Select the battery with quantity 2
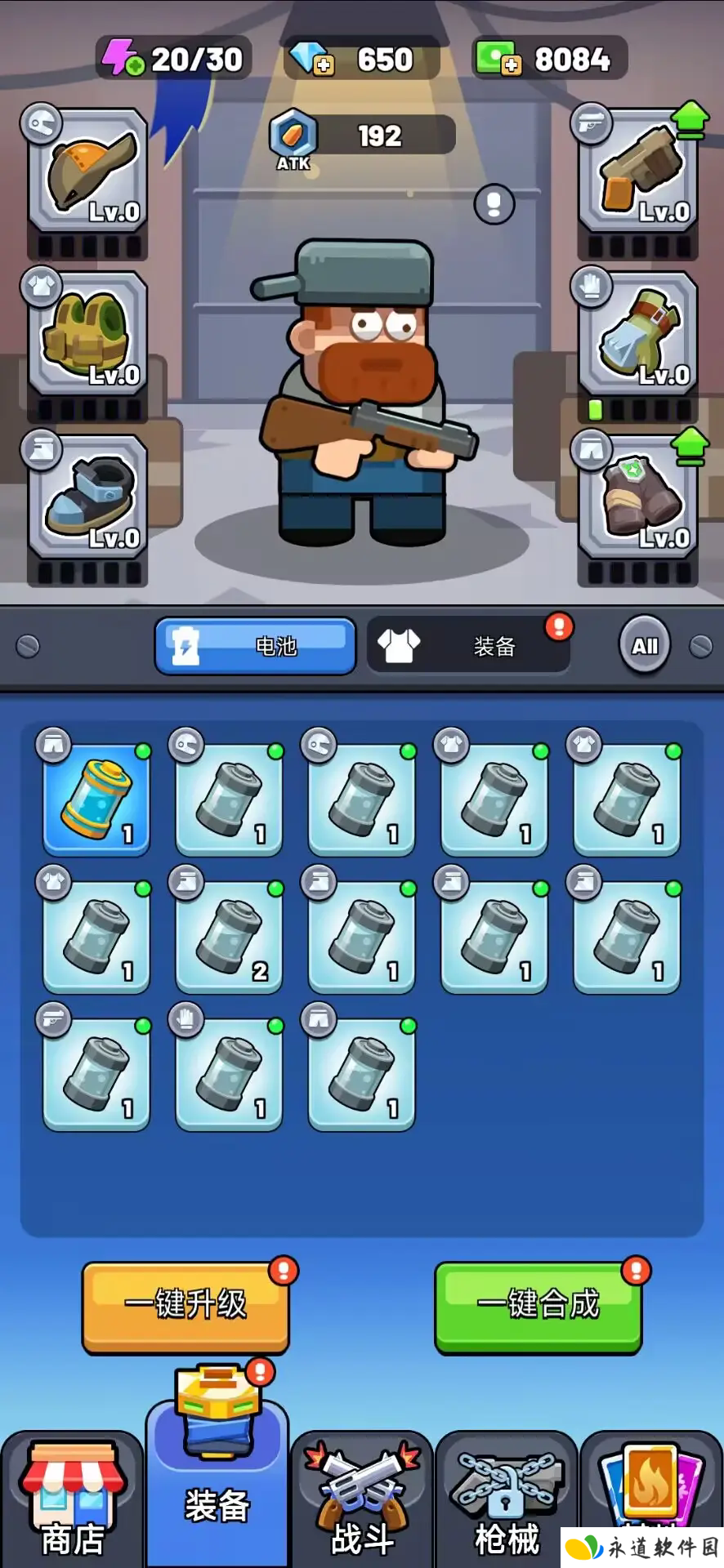This screenshot has width=724, height=1568. 229,937
